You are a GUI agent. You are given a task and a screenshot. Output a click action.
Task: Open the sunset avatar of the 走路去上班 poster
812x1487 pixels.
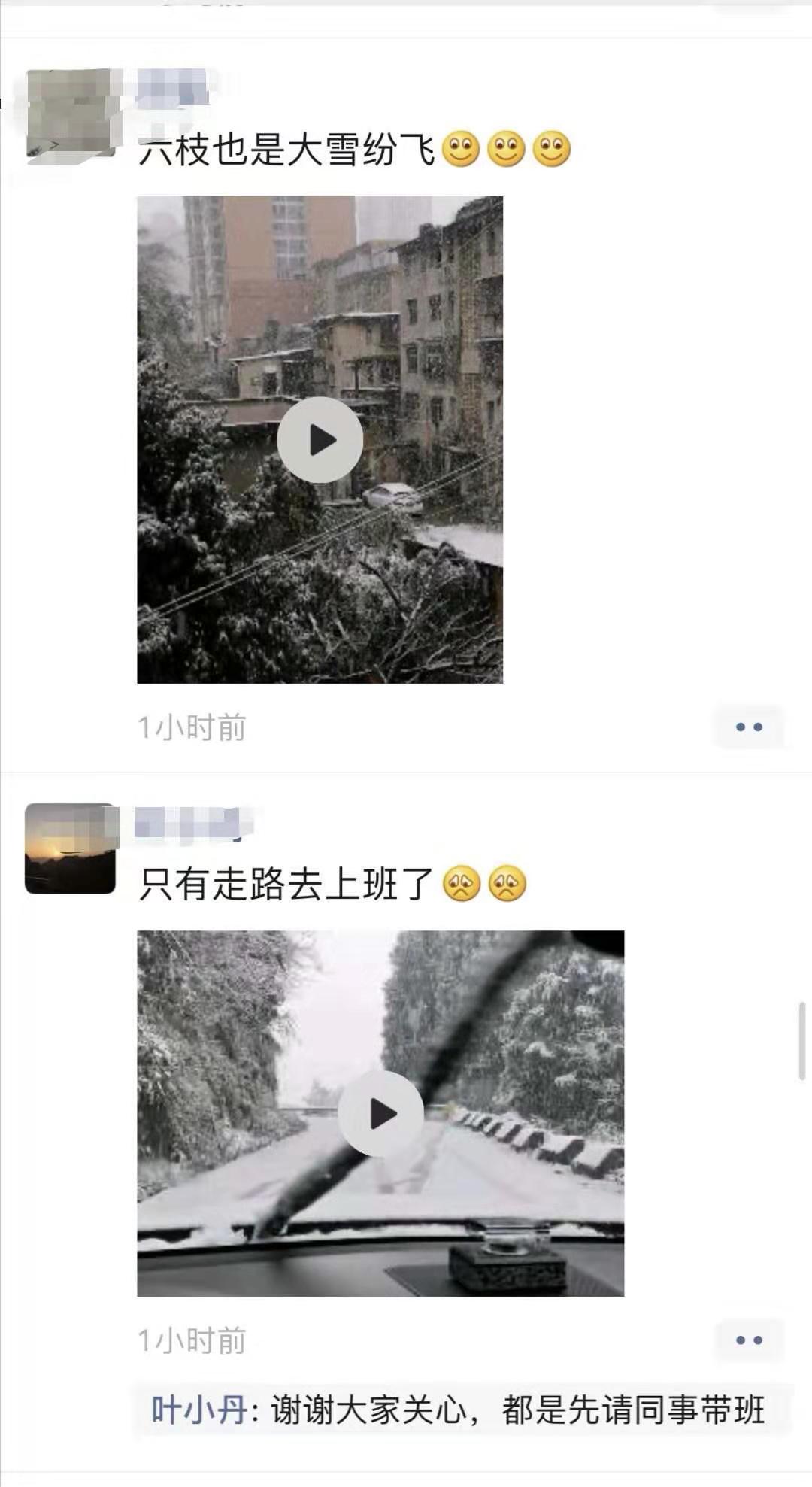pyautogui.click(x=70, y=848)
